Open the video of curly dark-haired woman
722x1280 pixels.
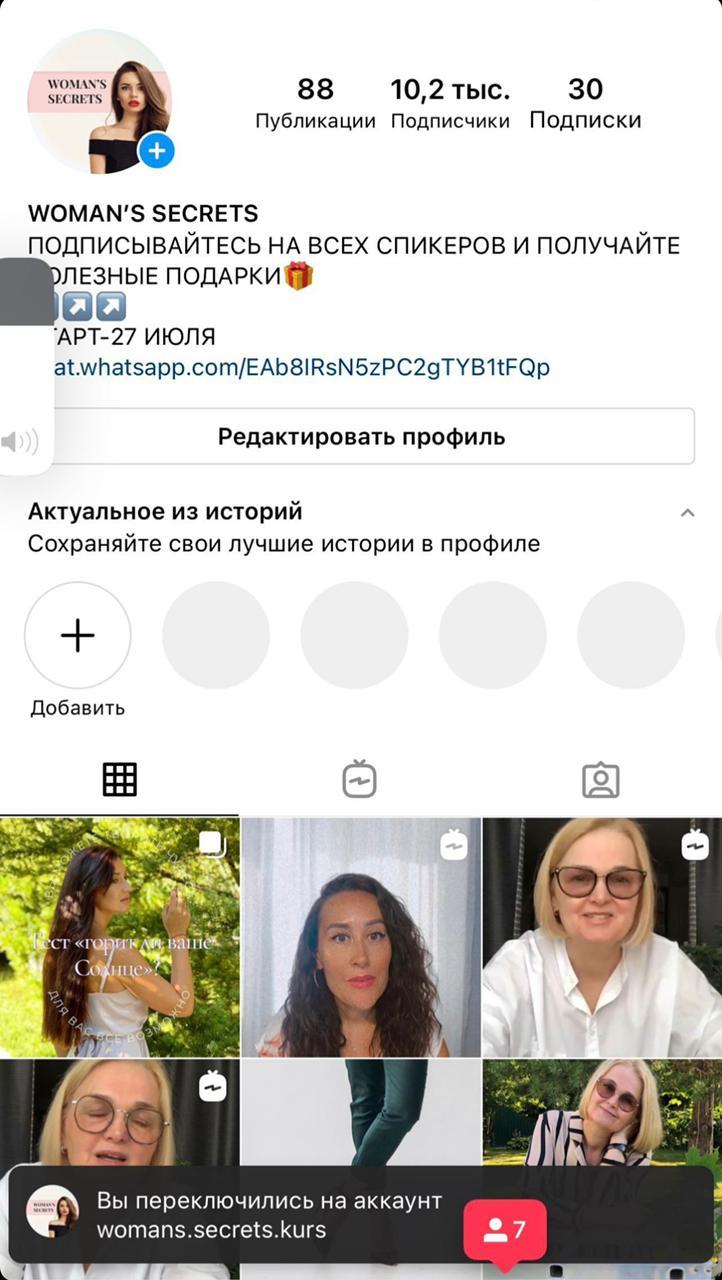coord(360,937)
